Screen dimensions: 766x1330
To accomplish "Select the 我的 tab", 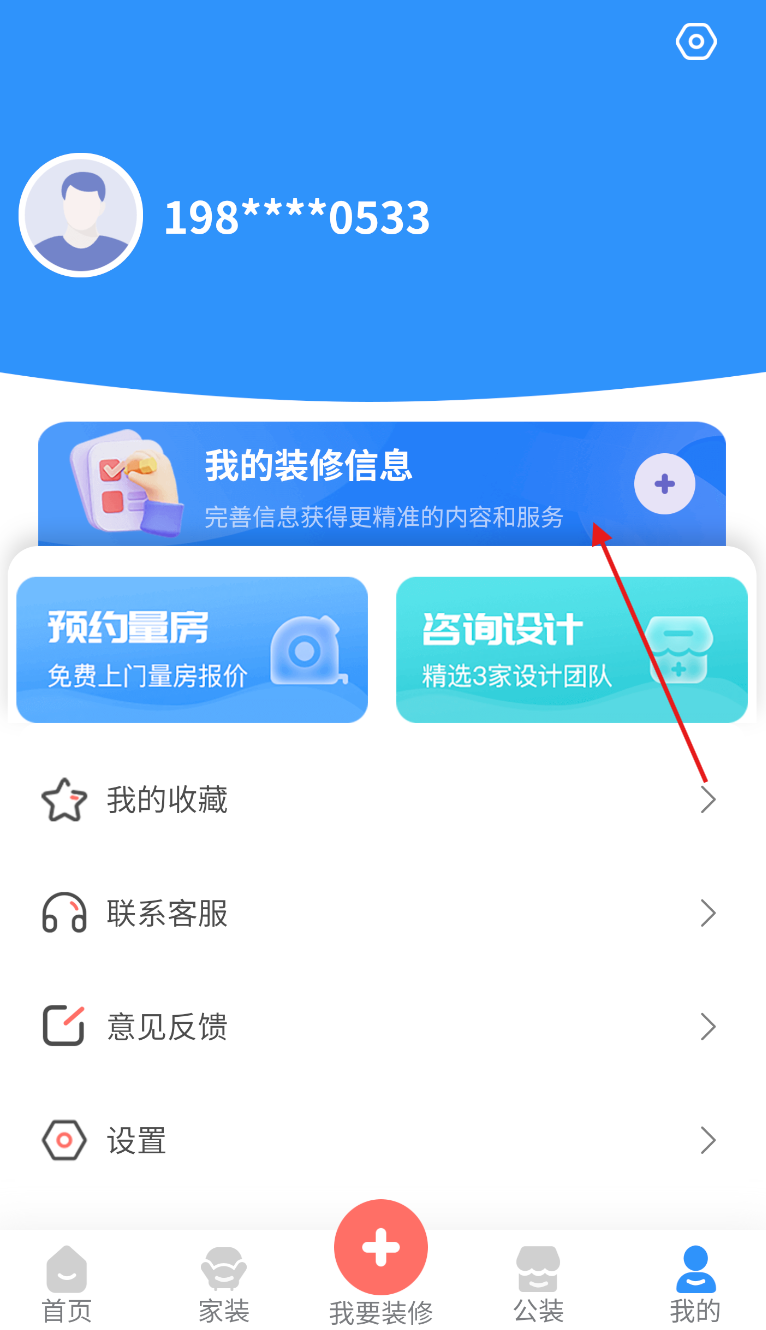I will (x=695, y=1284).
